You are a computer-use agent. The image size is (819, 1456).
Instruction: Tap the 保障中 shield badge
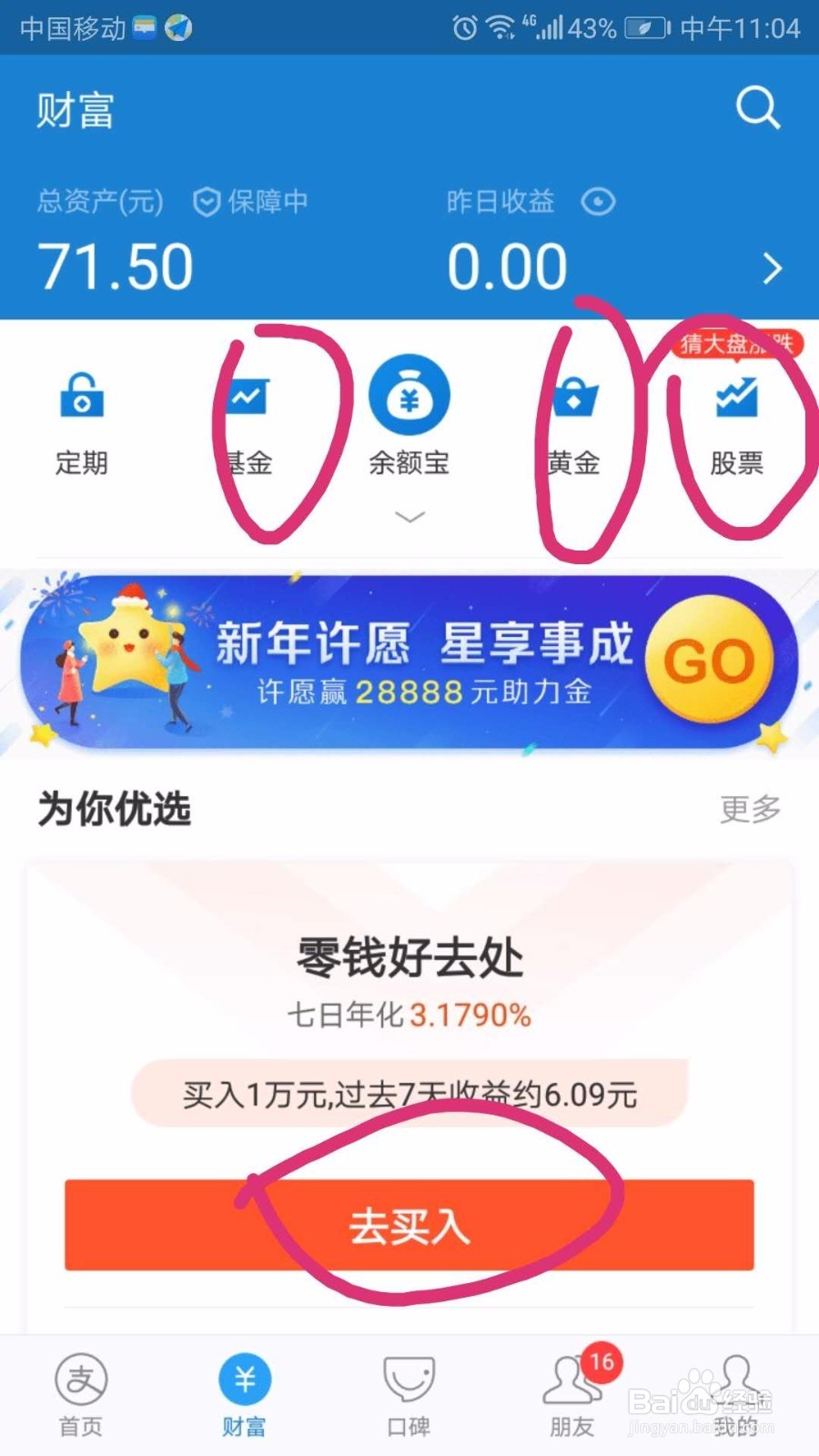point(250,202)
